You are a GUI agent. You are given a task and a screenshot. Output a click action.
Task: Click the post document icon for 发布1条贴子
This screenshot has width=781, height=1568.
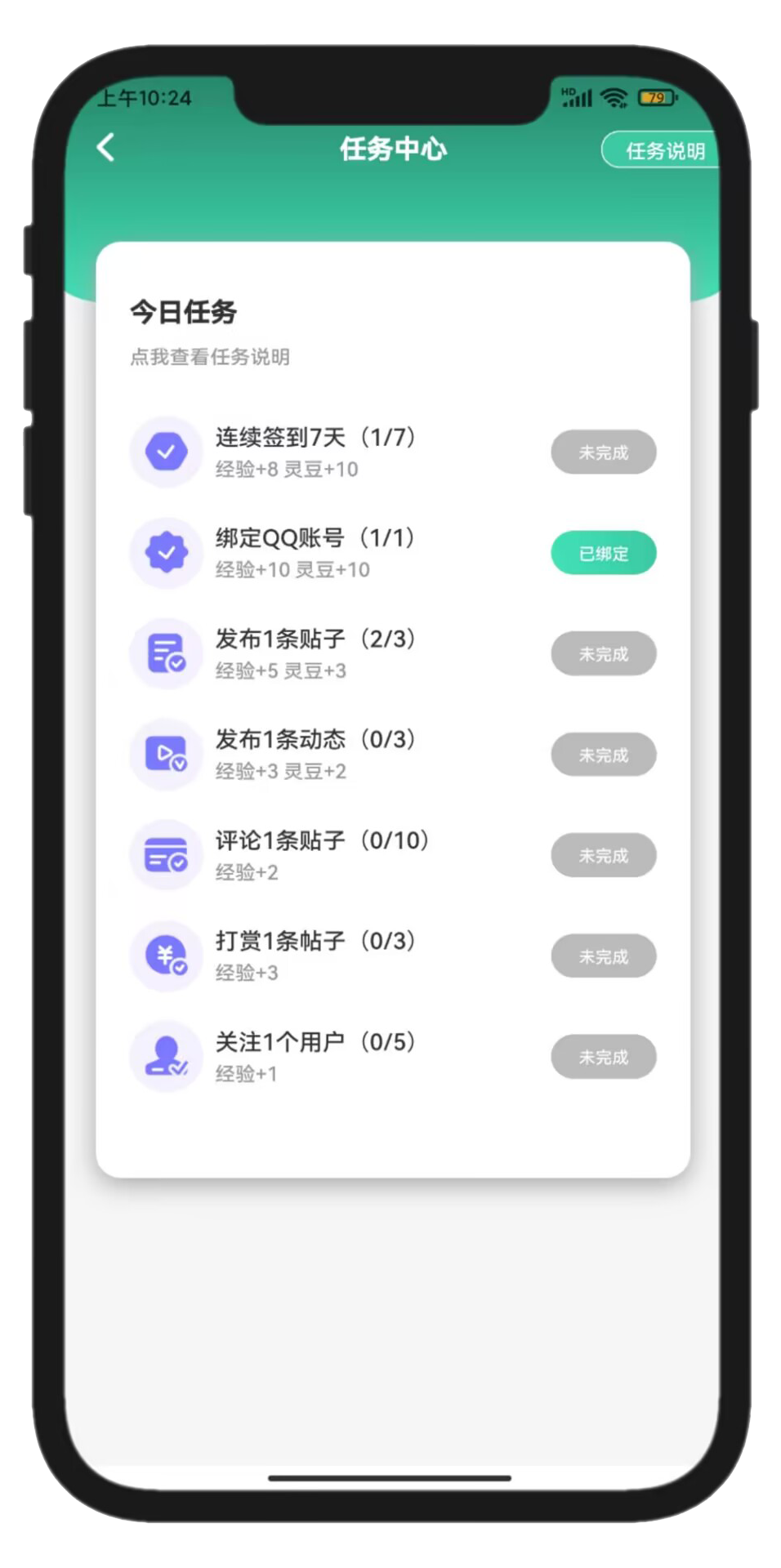tap(166, 653)
